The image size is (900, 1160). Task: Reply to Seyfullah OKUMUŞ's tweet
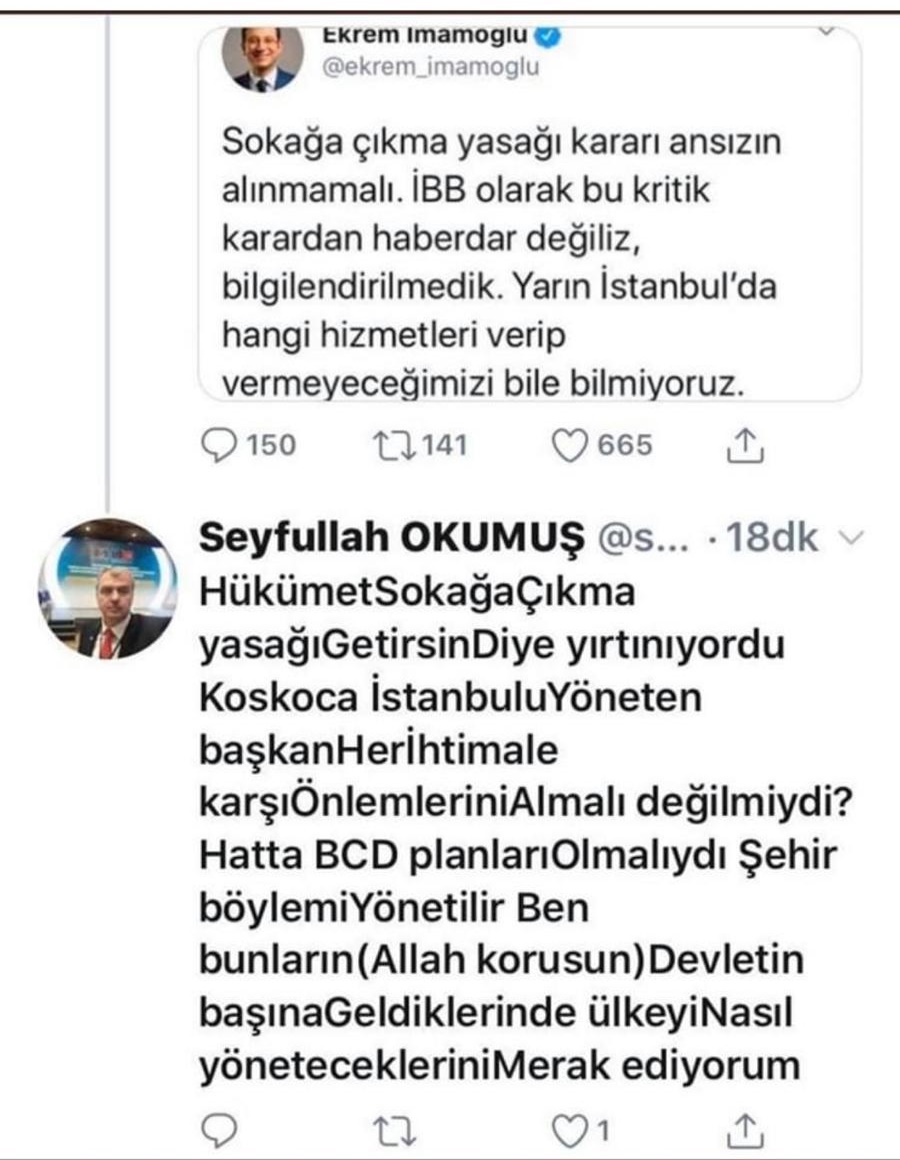(218, 1132)
